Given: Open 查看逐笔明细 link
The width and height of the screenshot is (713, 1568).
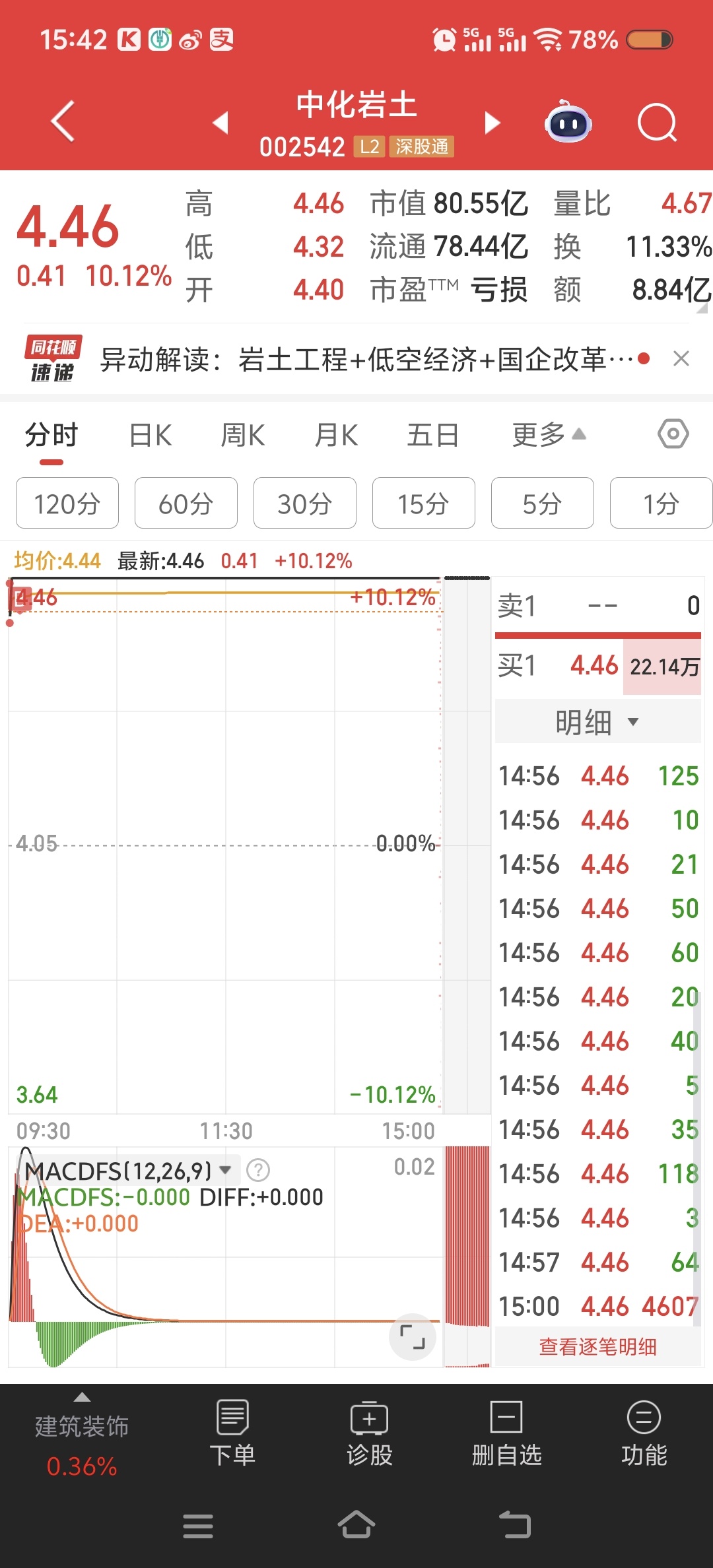Looking at the screenshot, I should click(x=597, y=1346).
